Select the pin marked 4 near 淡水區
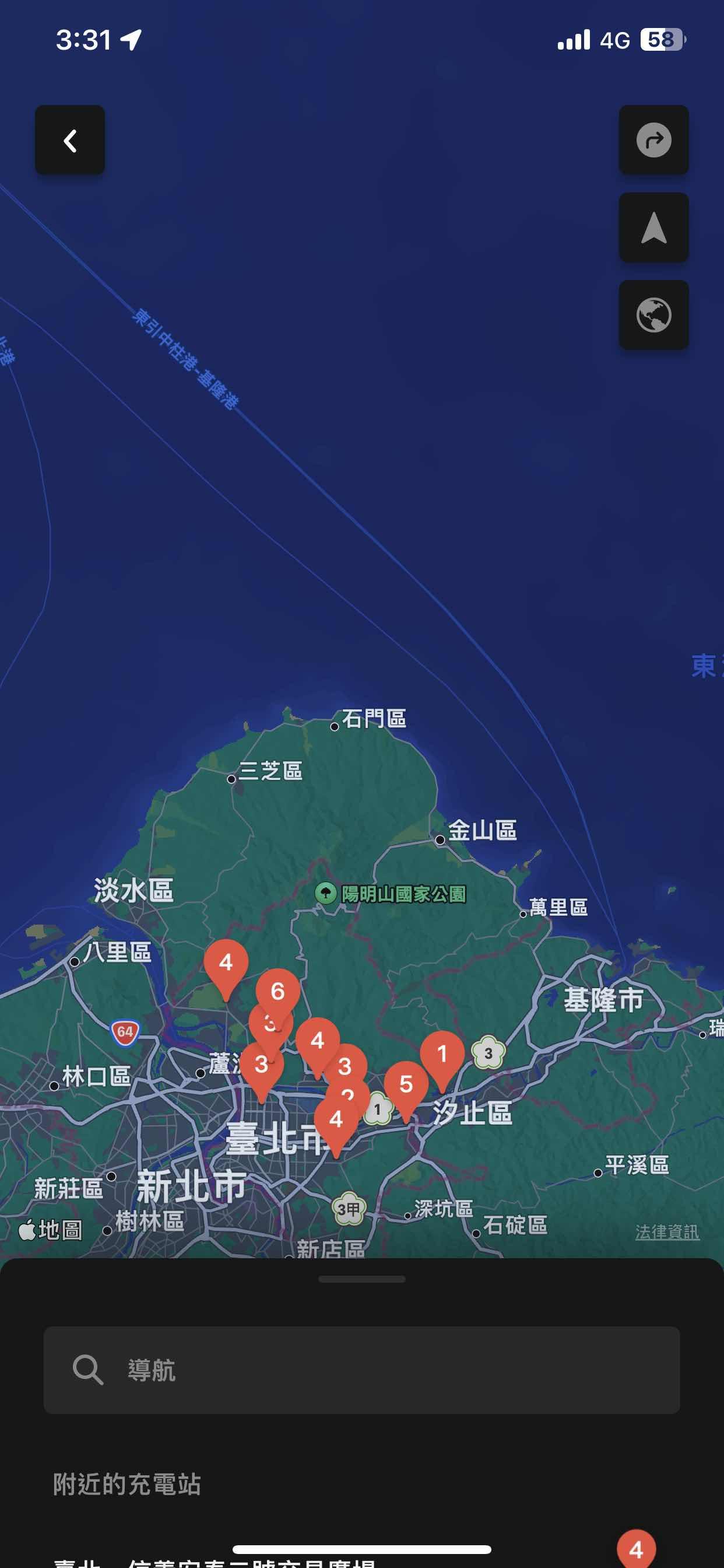724x1568 pixels. coord(226,963)
